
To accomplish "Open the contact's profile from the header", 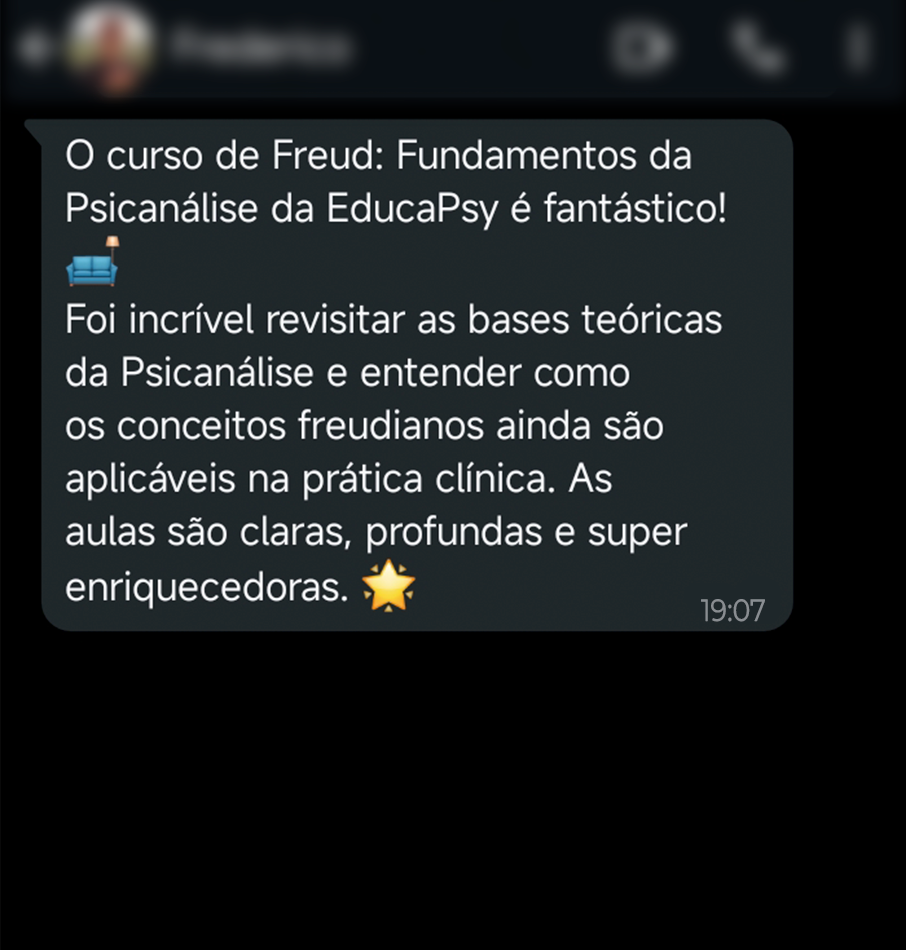I will (x=262, y=48).
